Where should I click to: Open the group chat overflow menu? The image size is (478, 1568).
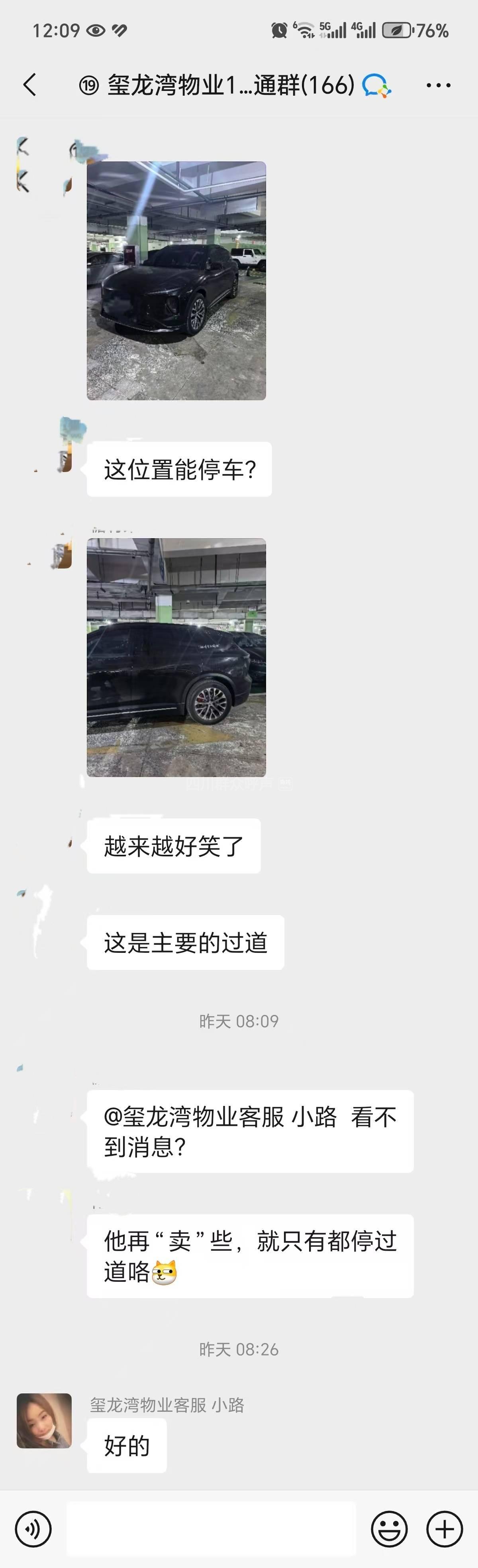tap(438, 85)
